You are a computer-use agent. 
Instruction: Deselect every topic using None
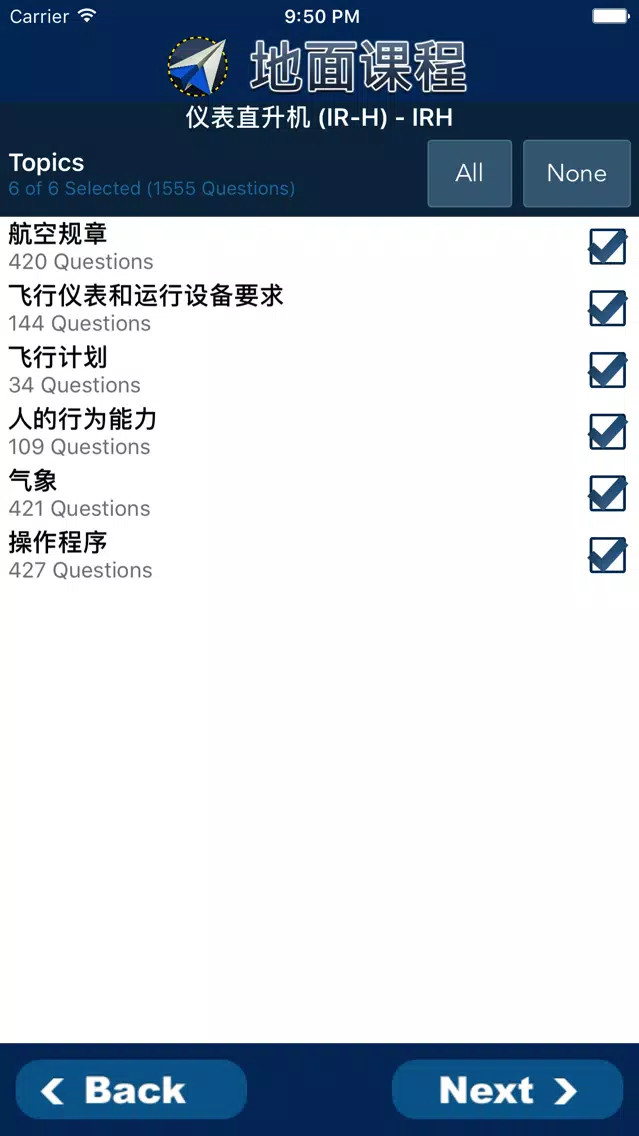577,173
